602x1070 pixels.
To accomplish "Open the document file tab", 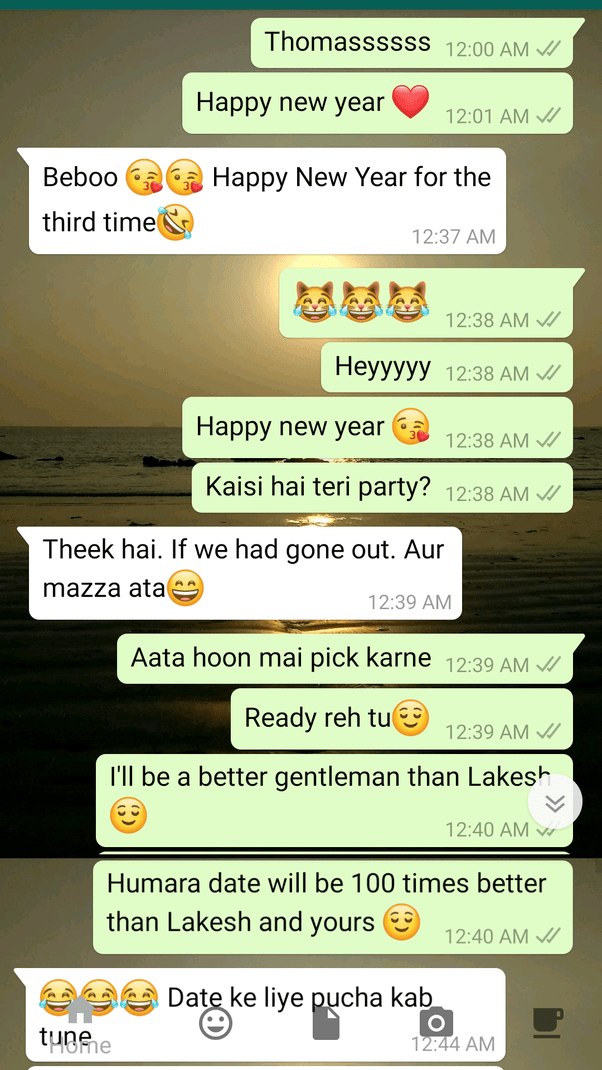I will pos(326,1023).
